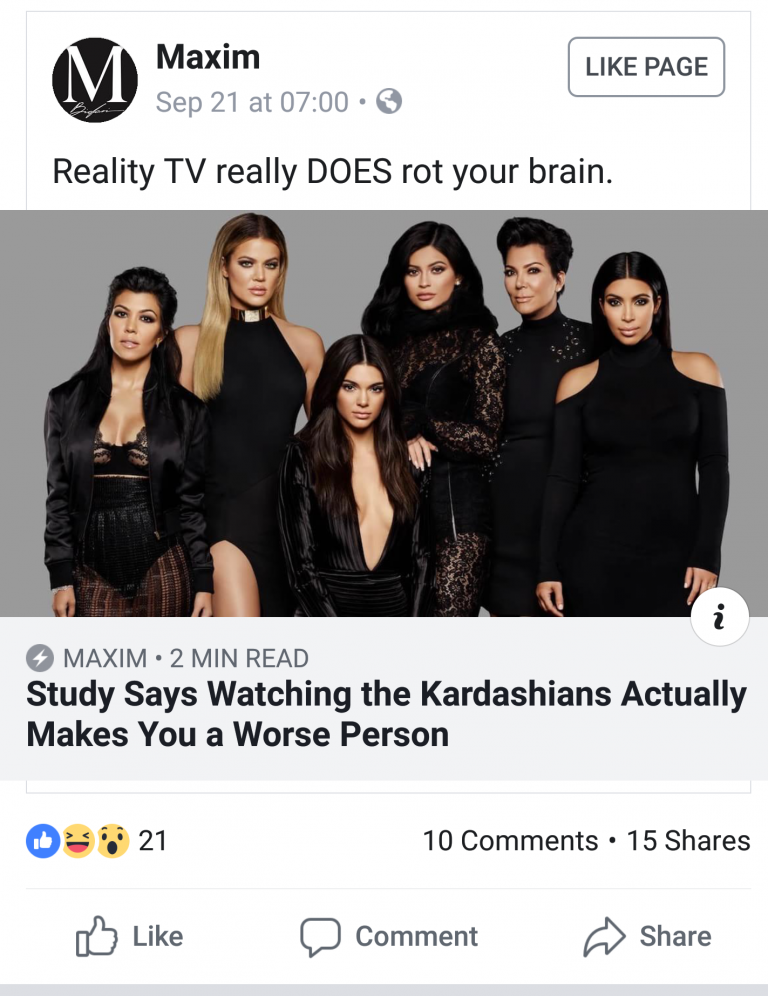The width and height of the screenshot is (768, 996).
Task: Open the Maxim page name link
Action: (208, 57)
